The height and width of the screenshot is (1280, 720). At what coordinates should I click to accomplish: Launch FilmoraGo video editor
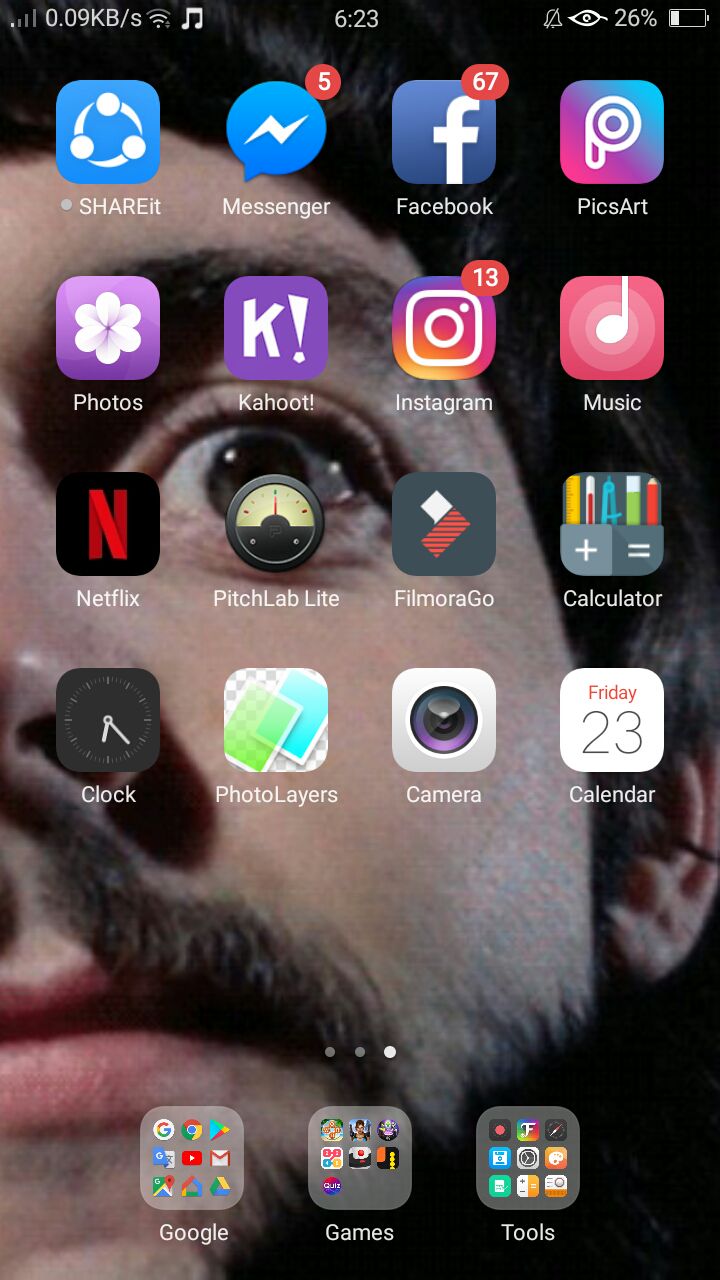point(444,524)
